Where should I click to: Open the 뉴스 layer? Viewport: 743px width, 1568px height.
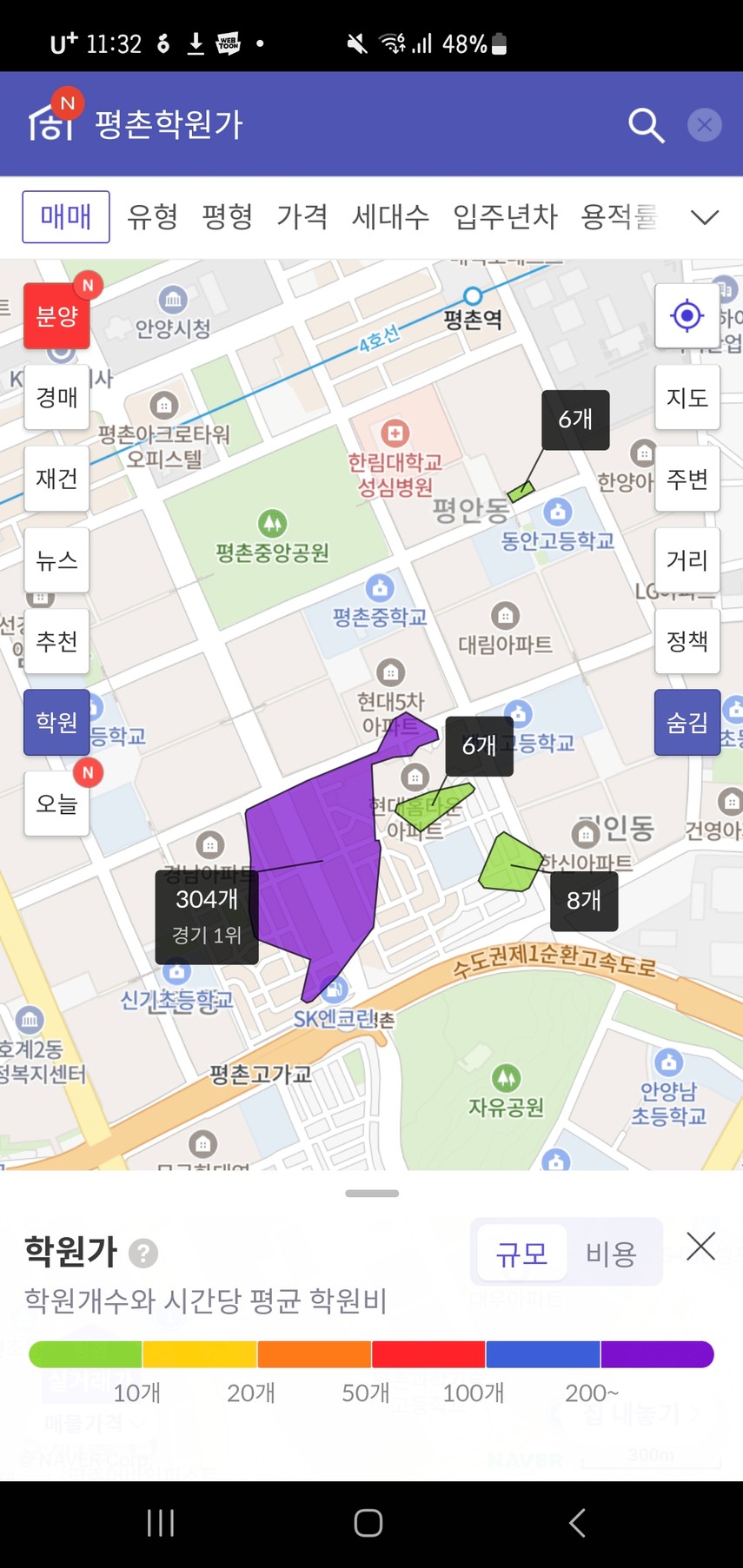pos(56,560)
